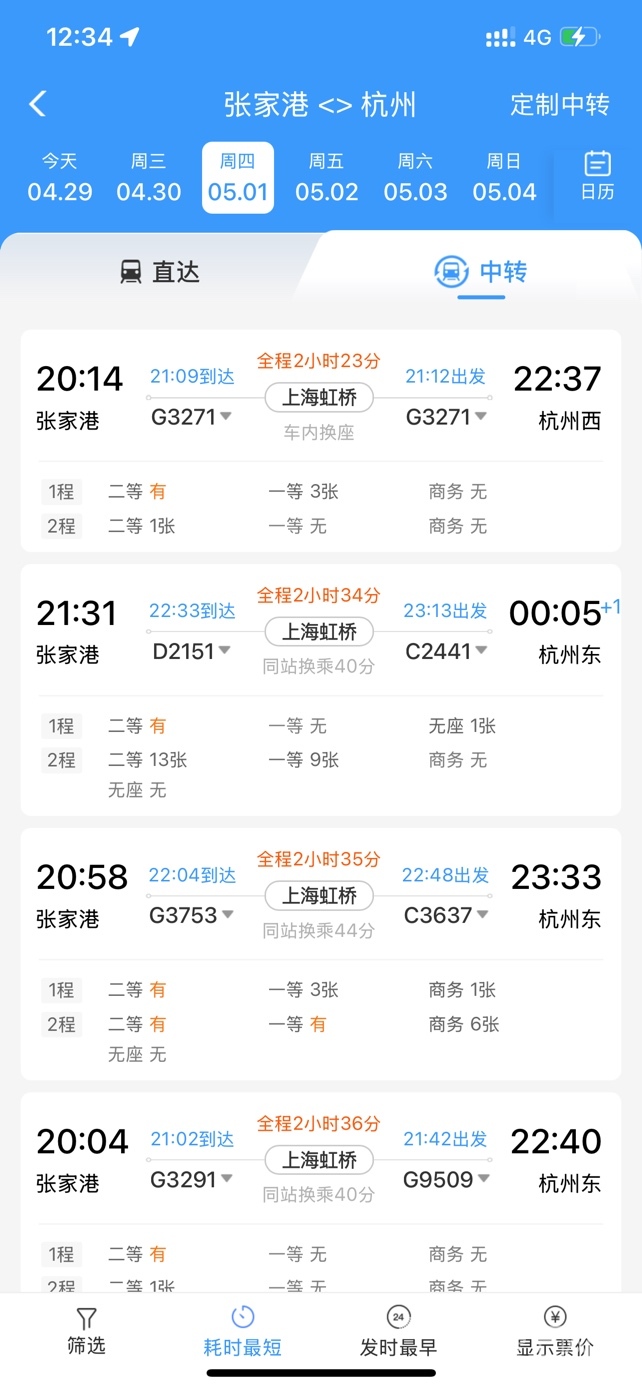Open 定制中转 custom transfer option

[559, 104]
